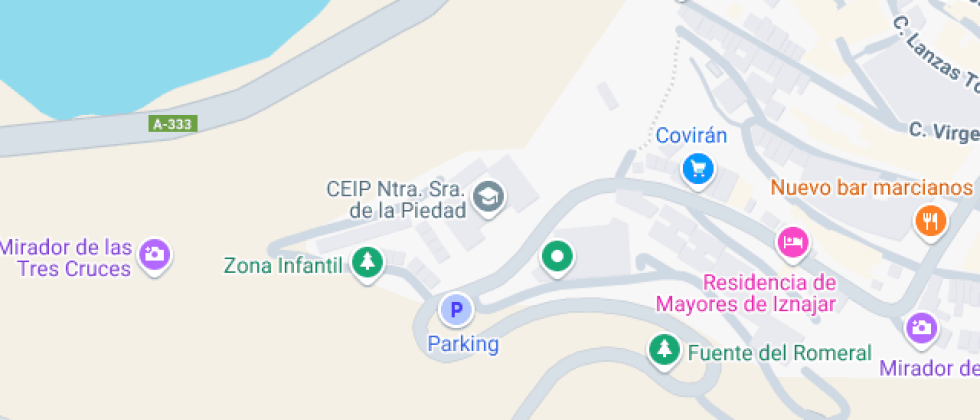This screenshot has height=420, width=980.
Task: Select the Fuente del Romeral park marker
Action: [x=662, y=349]
